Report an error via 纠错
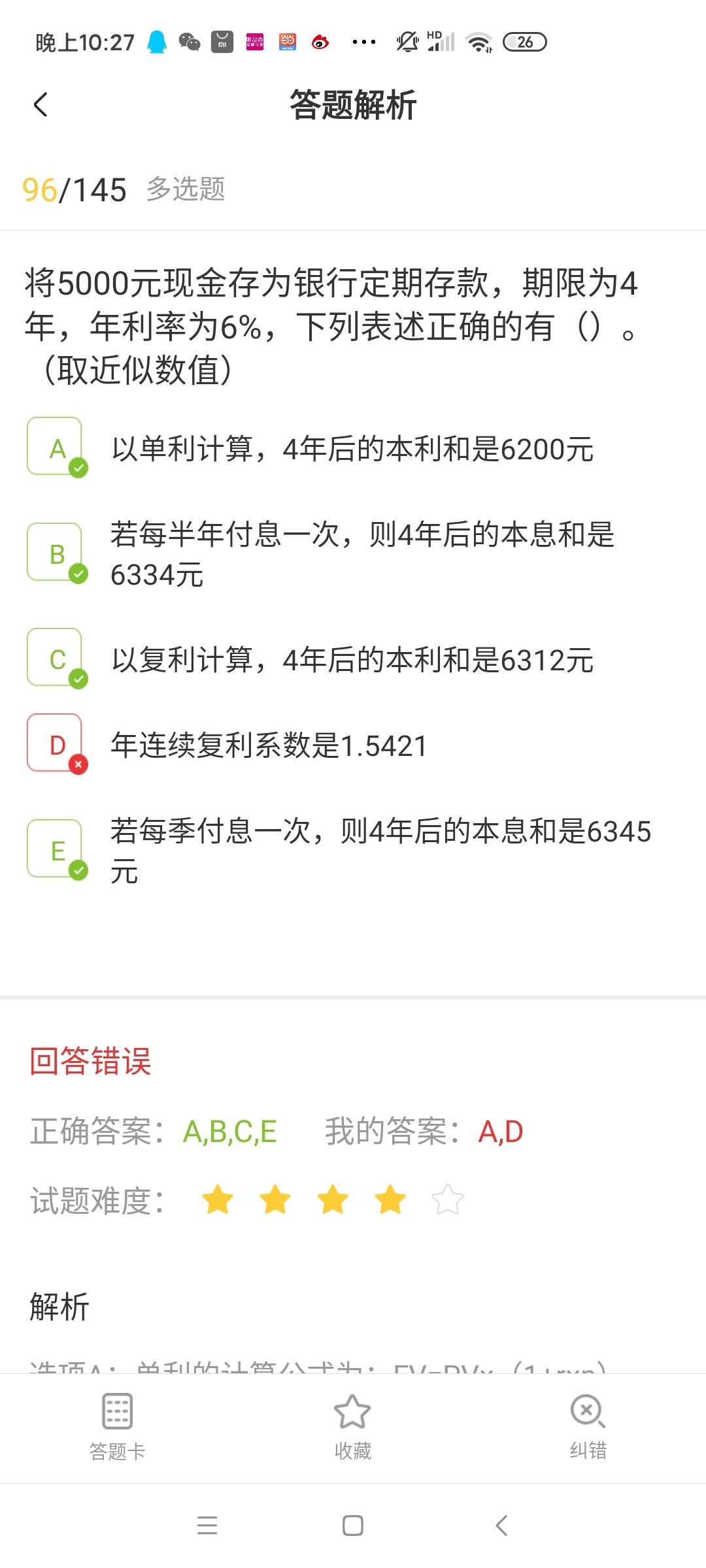706x1568 pixels. [588, 1428]
